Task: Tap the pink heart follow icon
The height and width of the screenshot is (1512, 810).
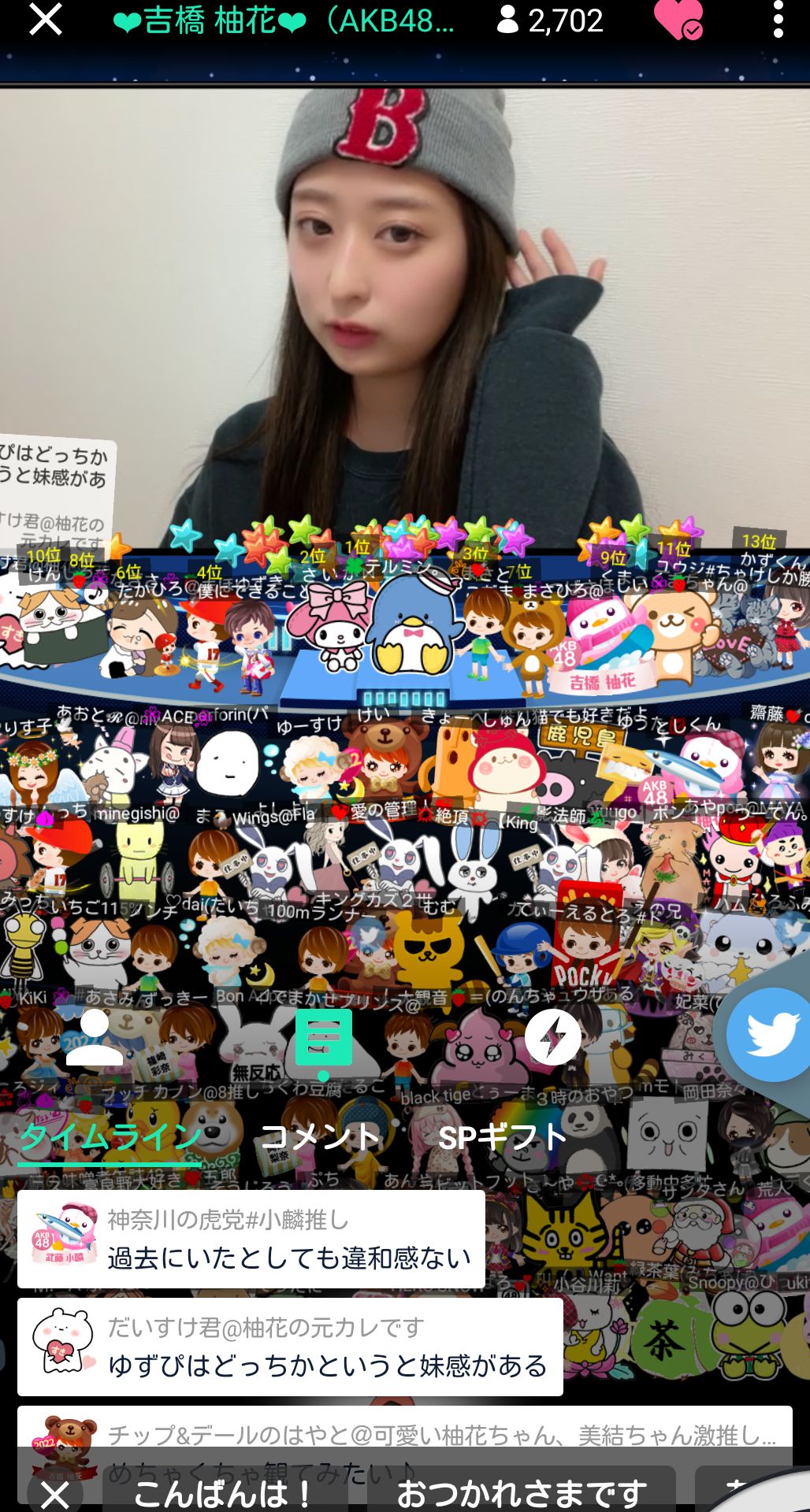Action: coord(678,20)
